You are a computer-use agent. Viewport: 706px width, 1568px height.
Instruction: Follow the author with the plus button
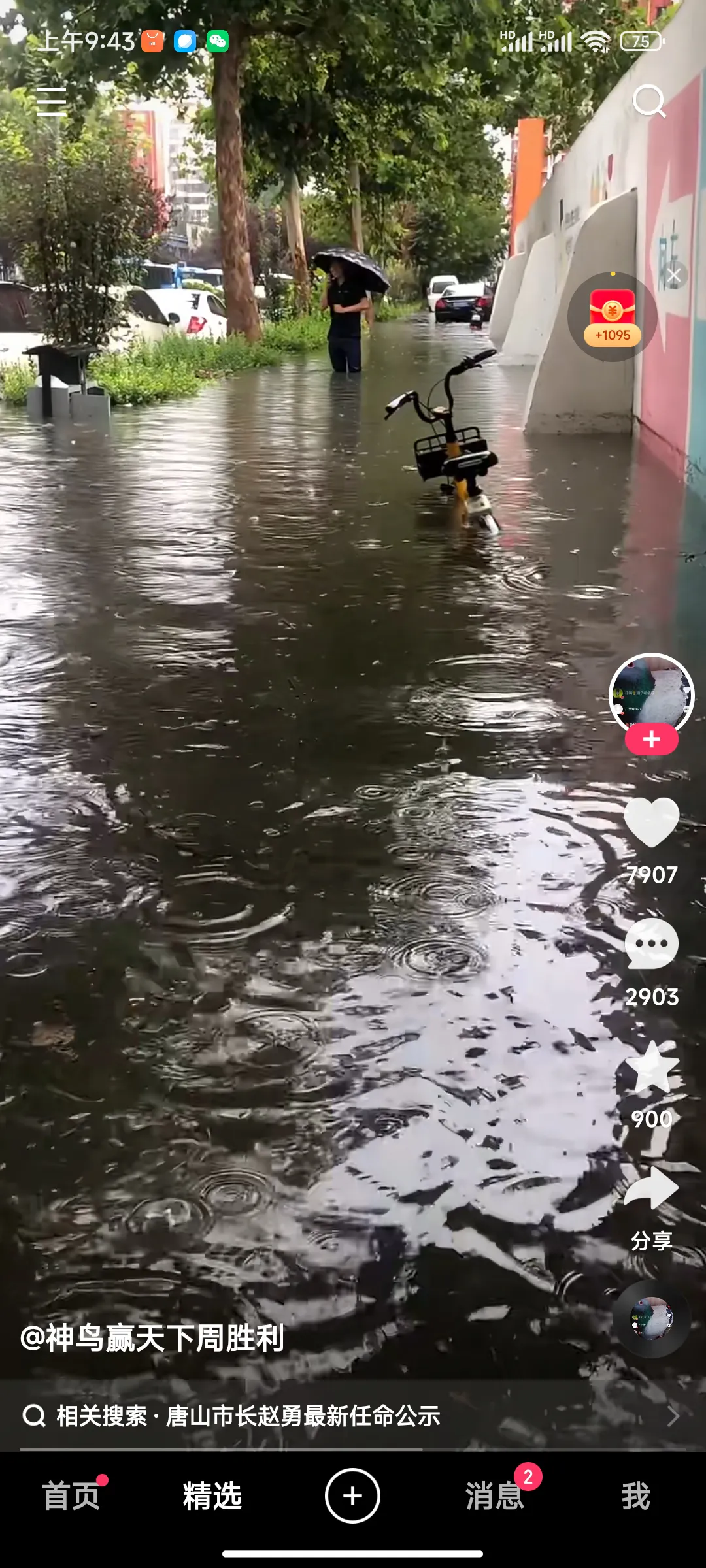click(651, 740)
